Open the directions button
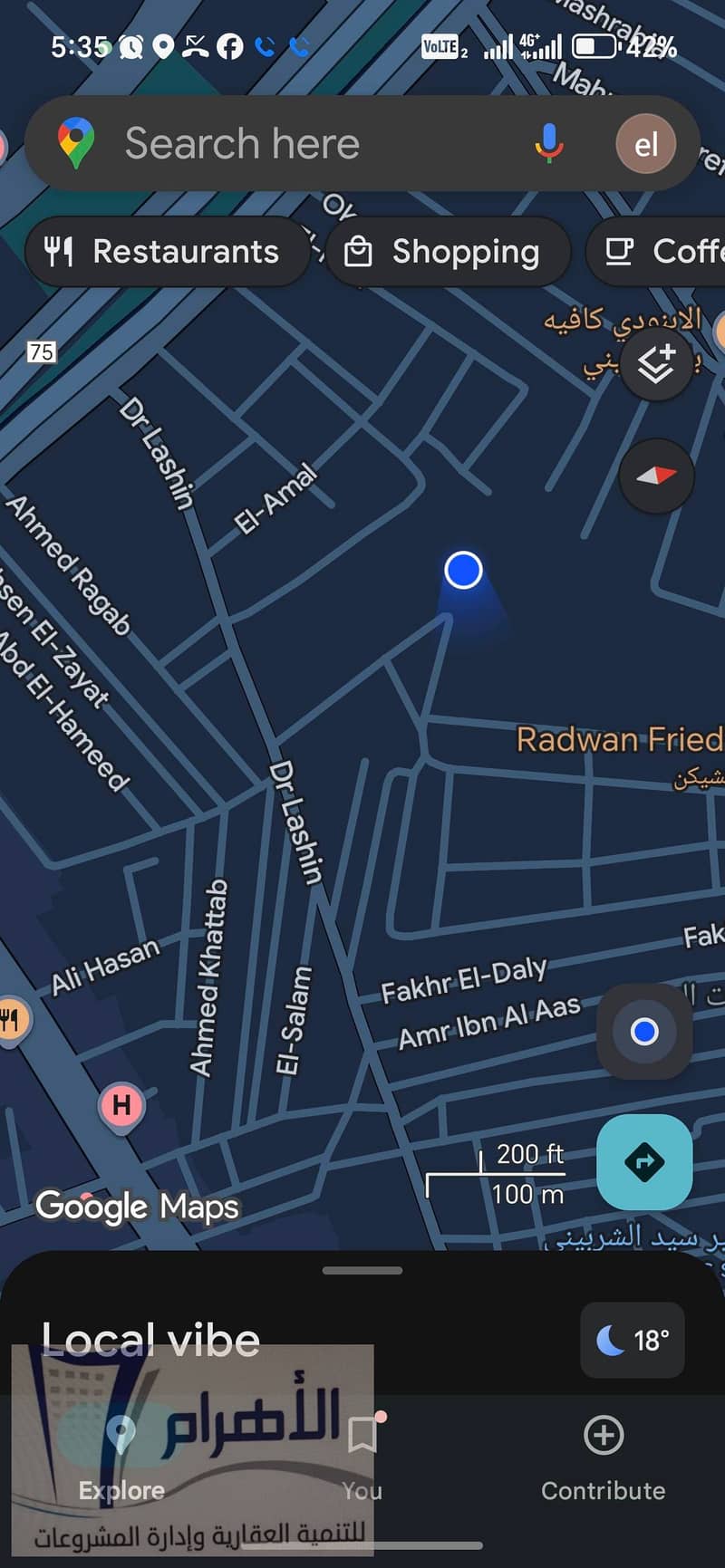725x1568 pixels. pyautogui.click(x=644, y=1161)
